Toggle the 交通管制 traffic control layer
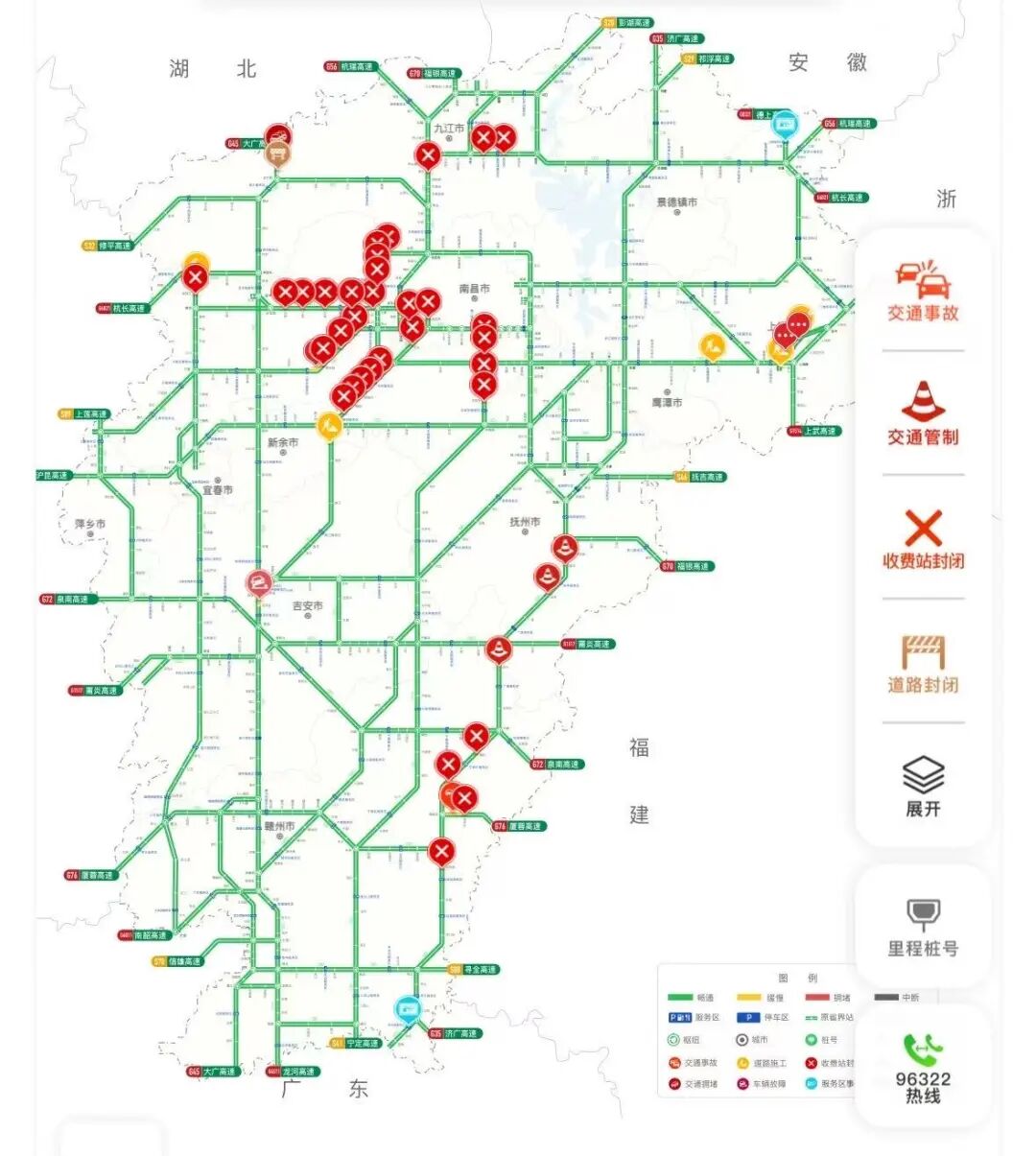This screenshot has height=1156, width=1036. (x=922, y=413)
